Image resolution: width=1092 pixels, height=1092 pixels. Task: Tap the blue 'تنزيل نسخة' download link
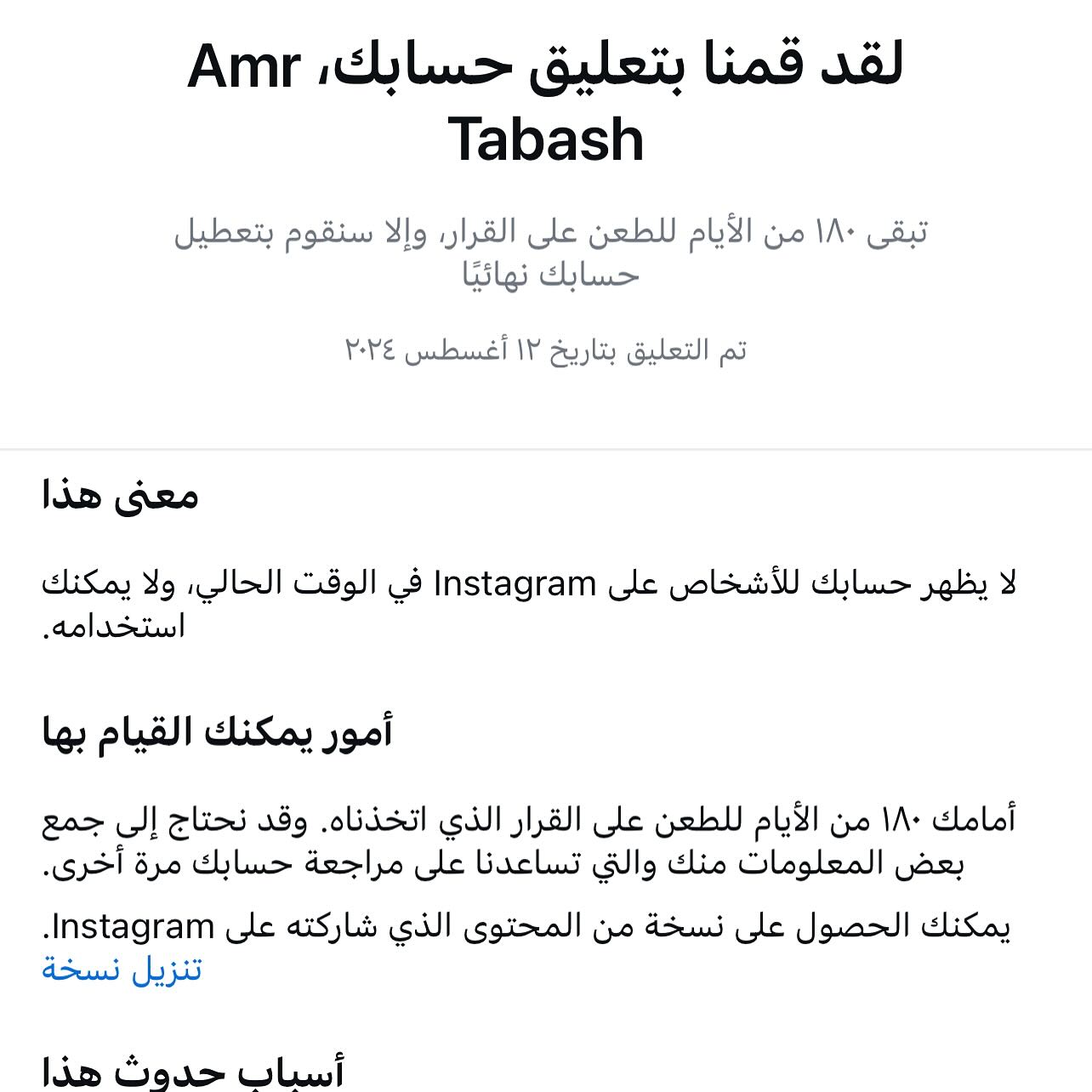122,970
